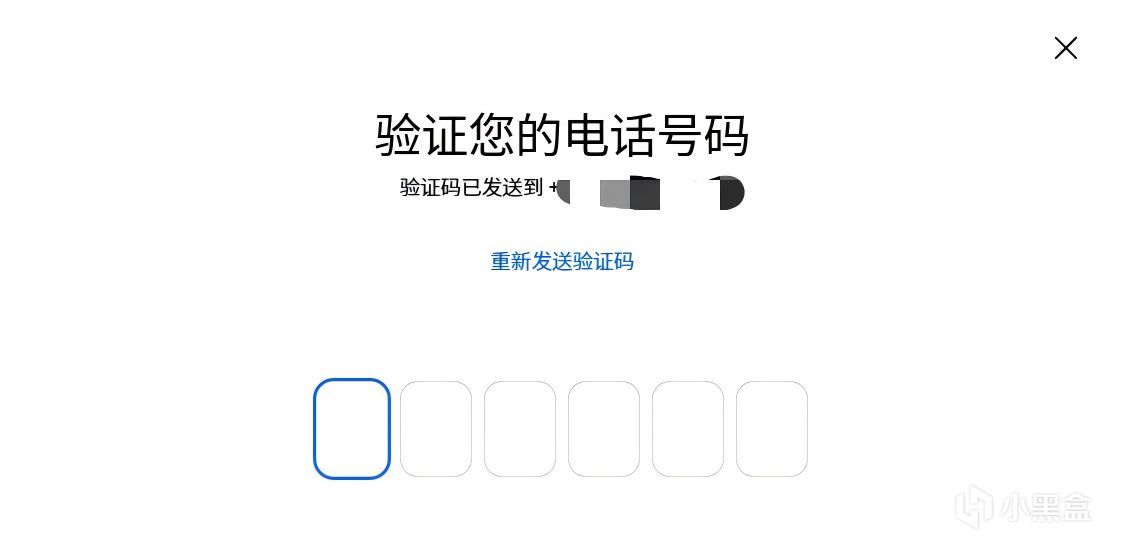
Task: Close the phone verification dialog
Action: [x=1066, y=48]
